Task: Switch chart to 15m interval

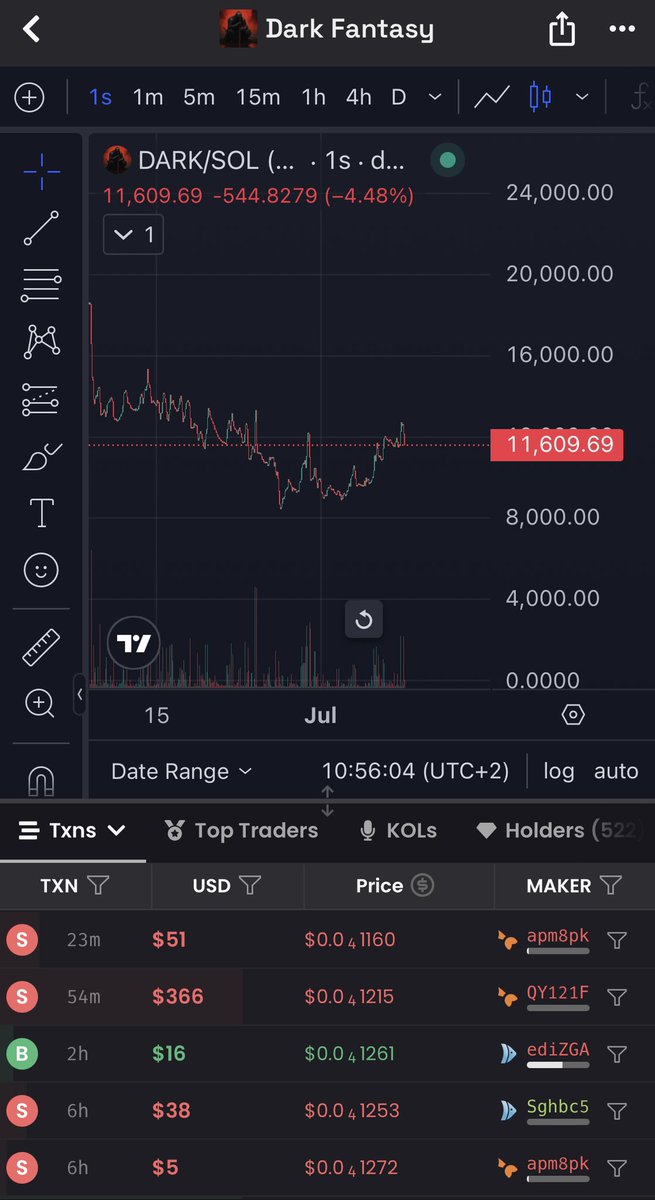Action: 258,97
